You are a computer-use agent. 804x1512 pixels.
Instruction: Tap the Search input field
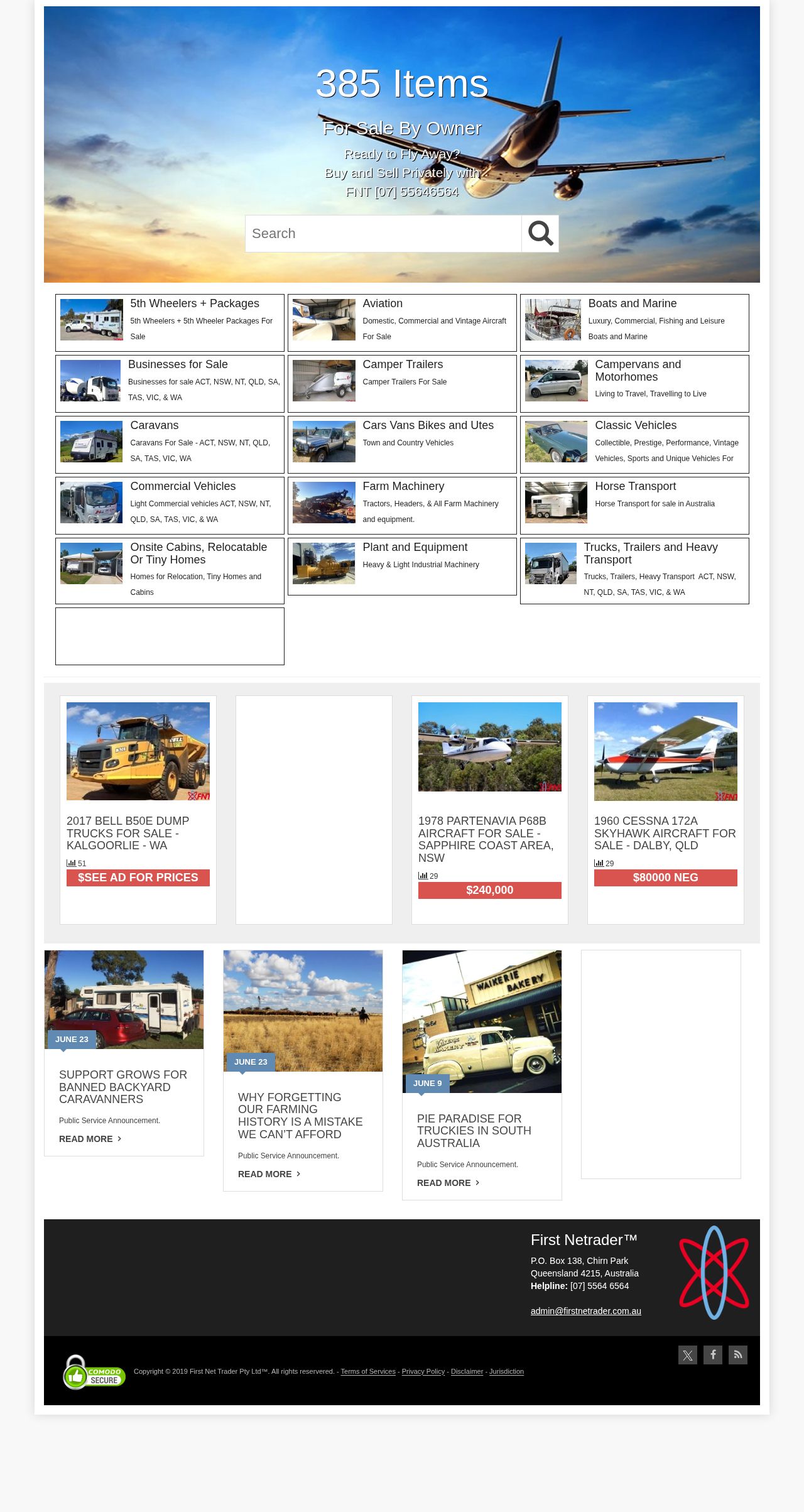click(x=383, y=234)
